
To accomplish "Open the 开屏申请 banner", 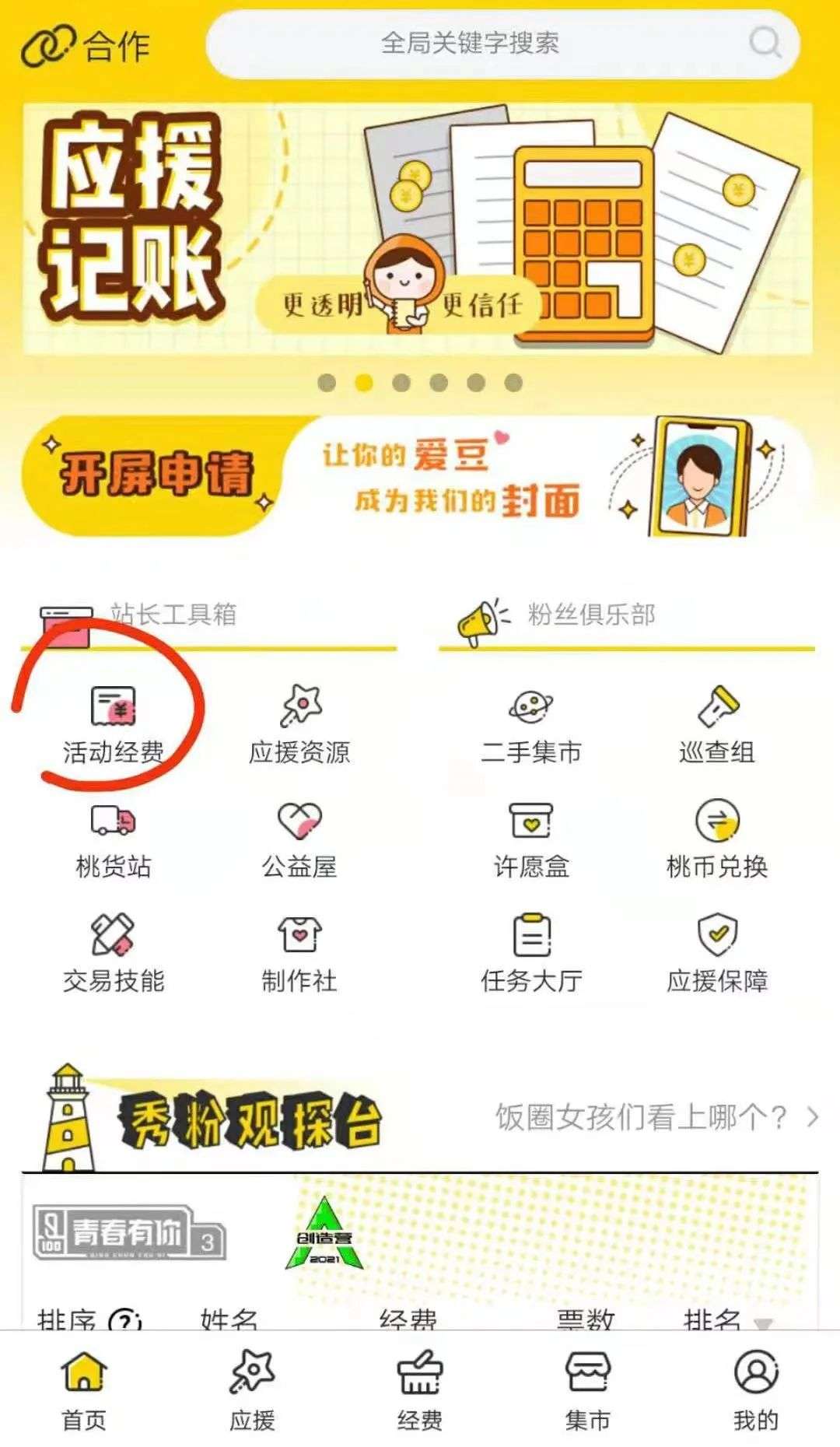I will click(418, 476).
